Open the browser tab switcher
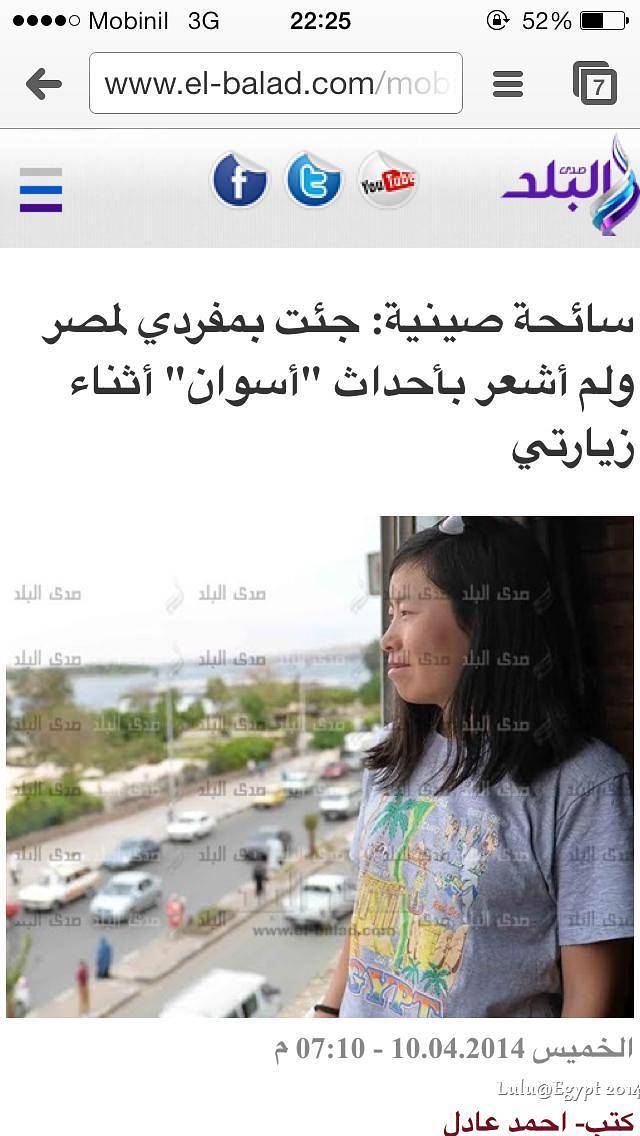This screenshot has height=1136, width=640. pos(595,84)
